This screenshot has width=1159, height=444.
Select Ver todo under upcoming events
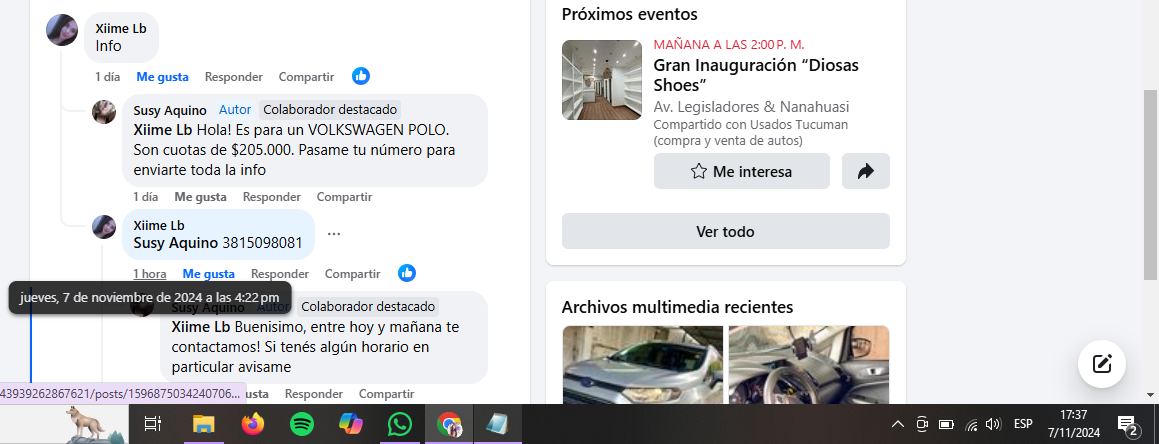tap(725, 231)
